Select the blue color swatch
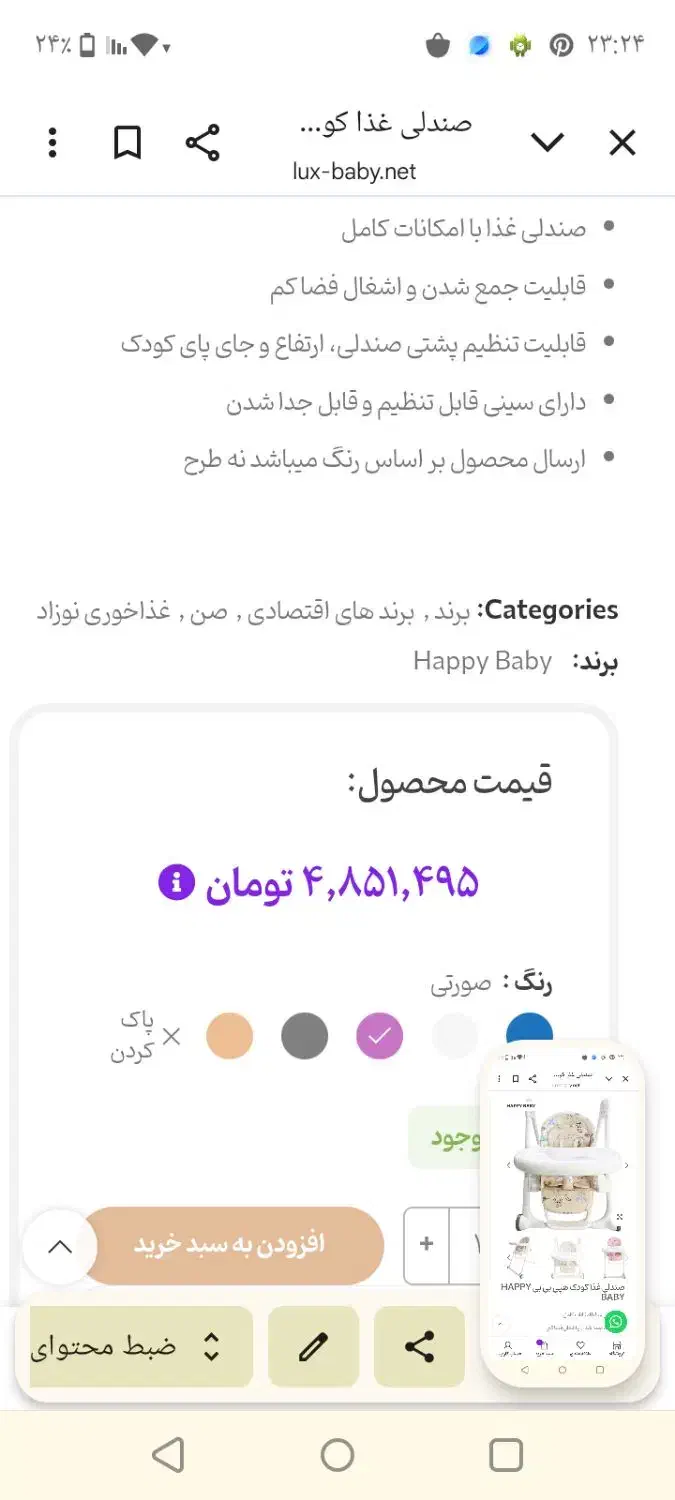The width and height of the screenshot is (675, 1500). [x=529, y=1030]
